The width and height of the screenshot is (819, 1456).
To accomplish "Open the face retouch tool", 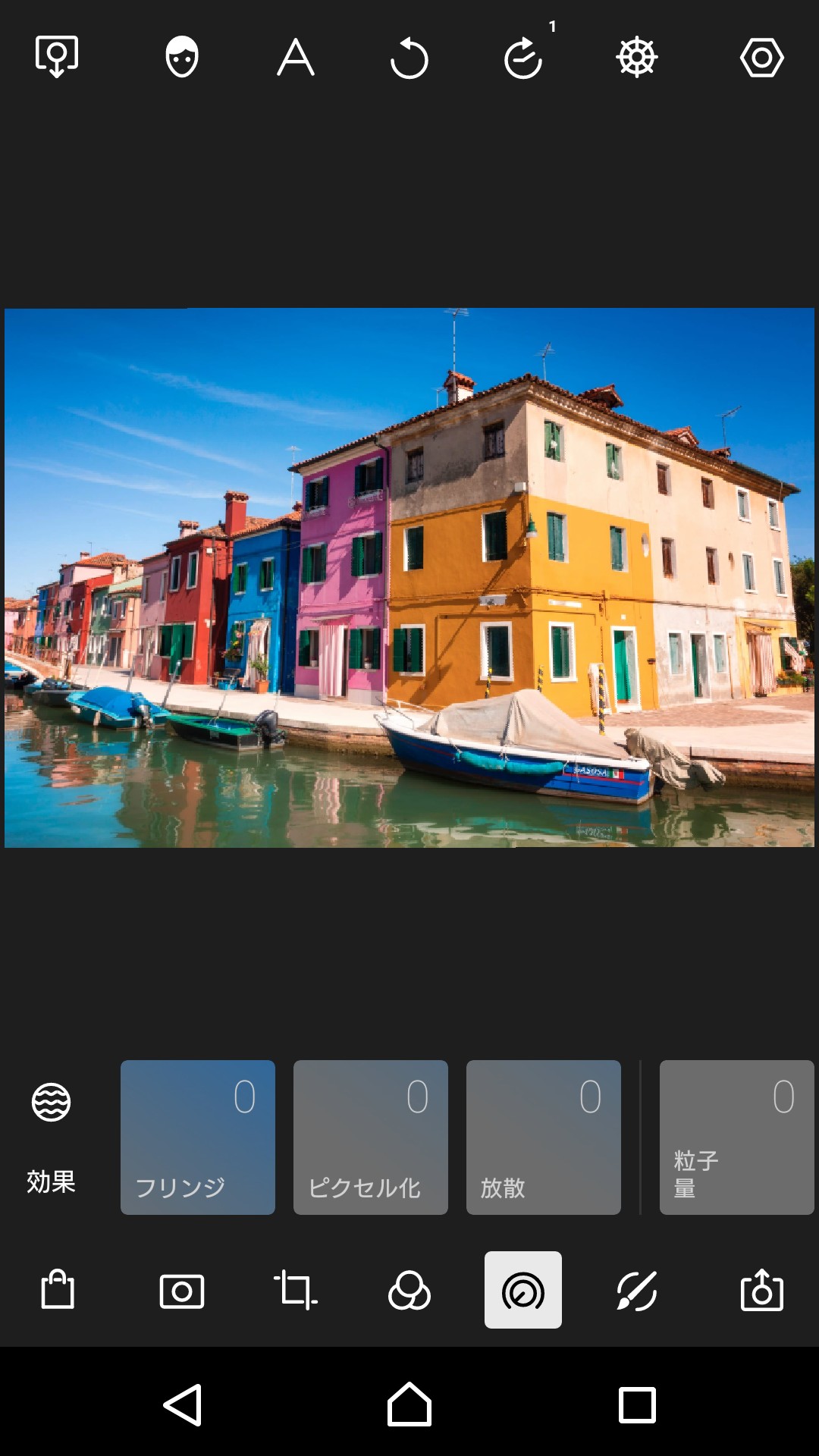I will click(182, 58).
